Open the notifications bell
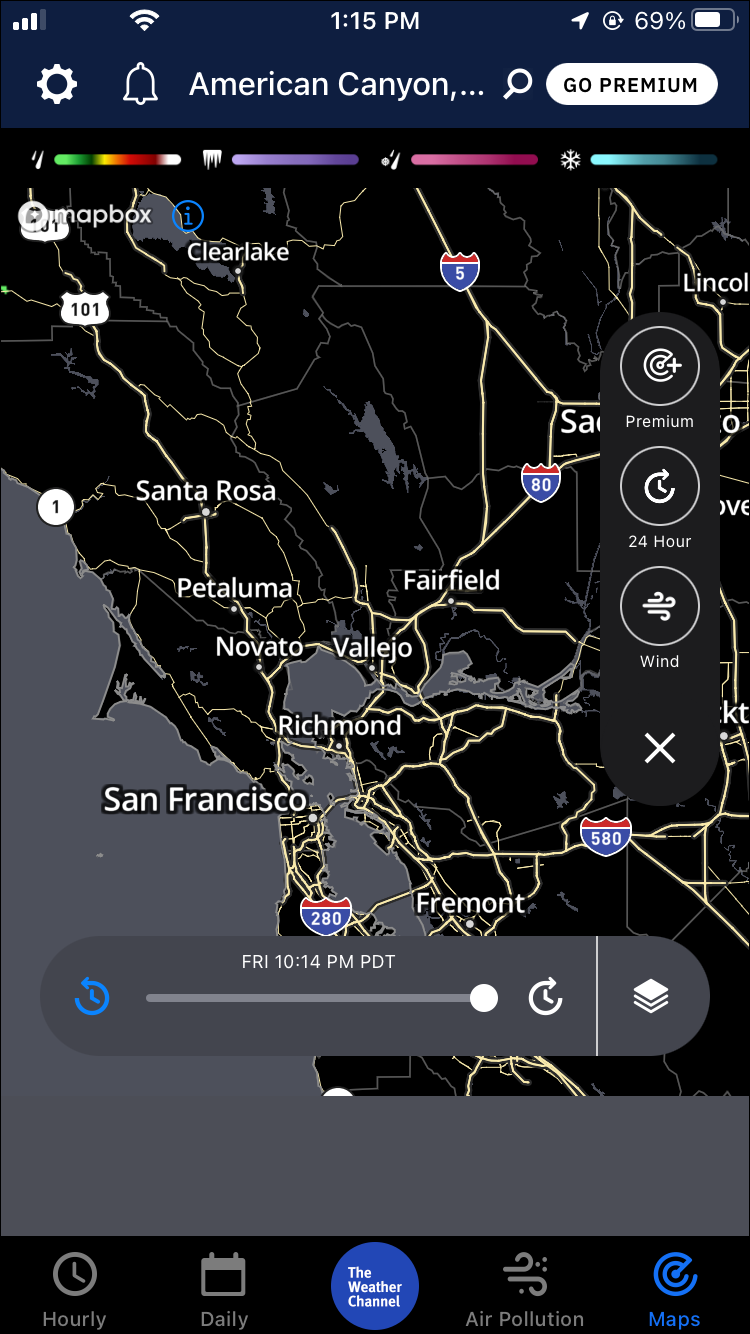 (141, 85)
